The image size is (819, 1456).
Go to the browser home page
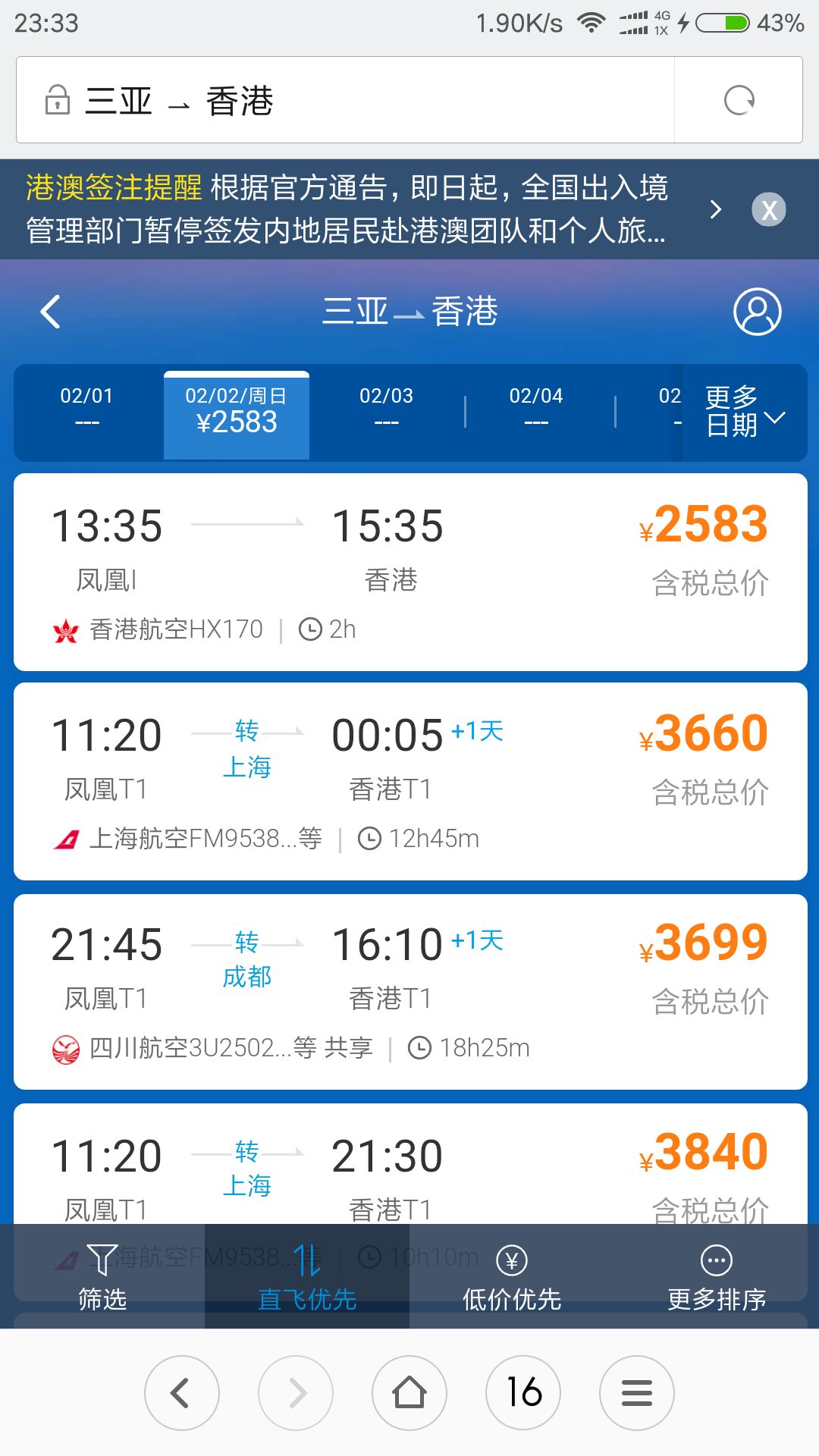409,1393
